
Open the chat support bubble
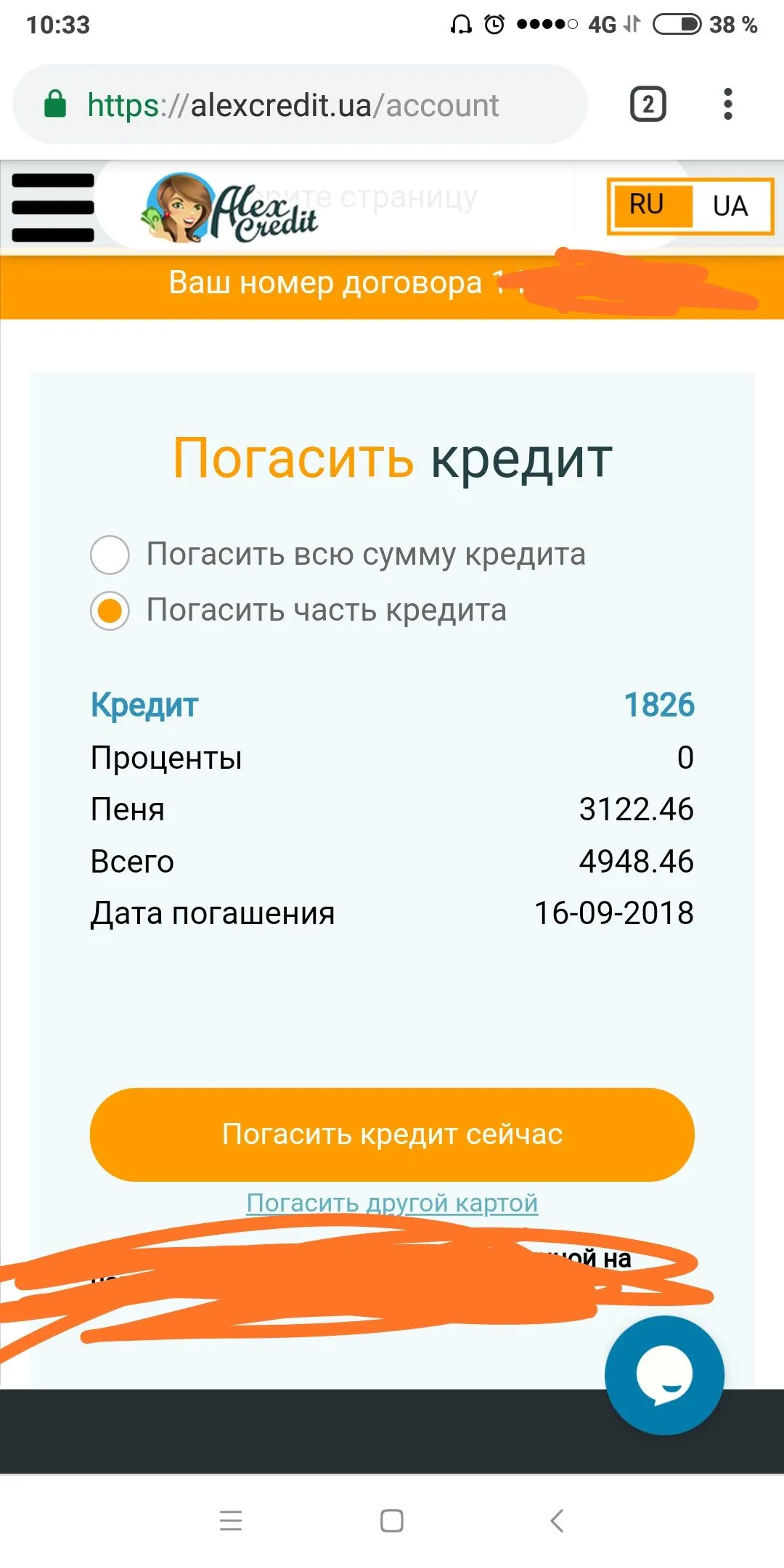pyautogui.click(x=664, y=1375)
